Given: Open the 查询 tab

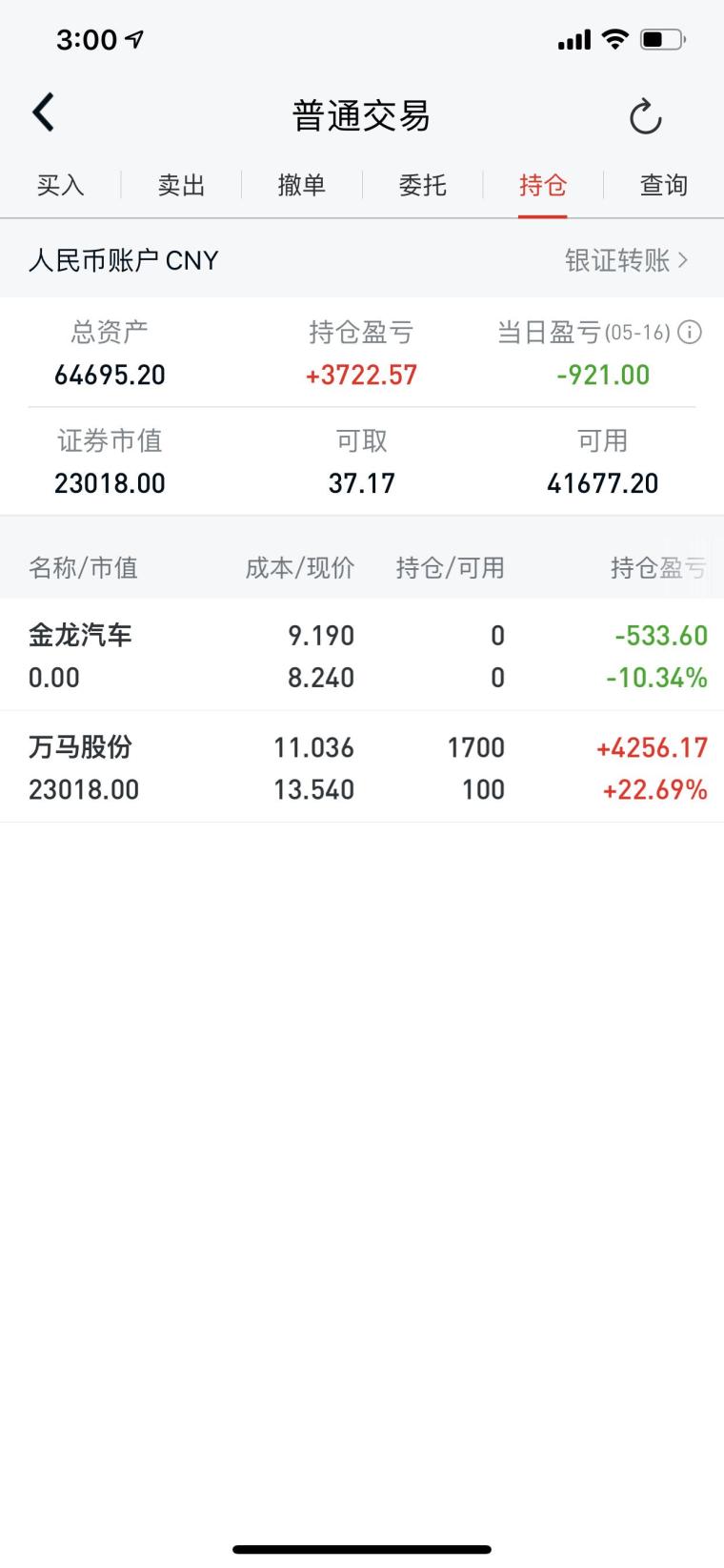Looking at the screenshot, I should [x=663, y=185].
